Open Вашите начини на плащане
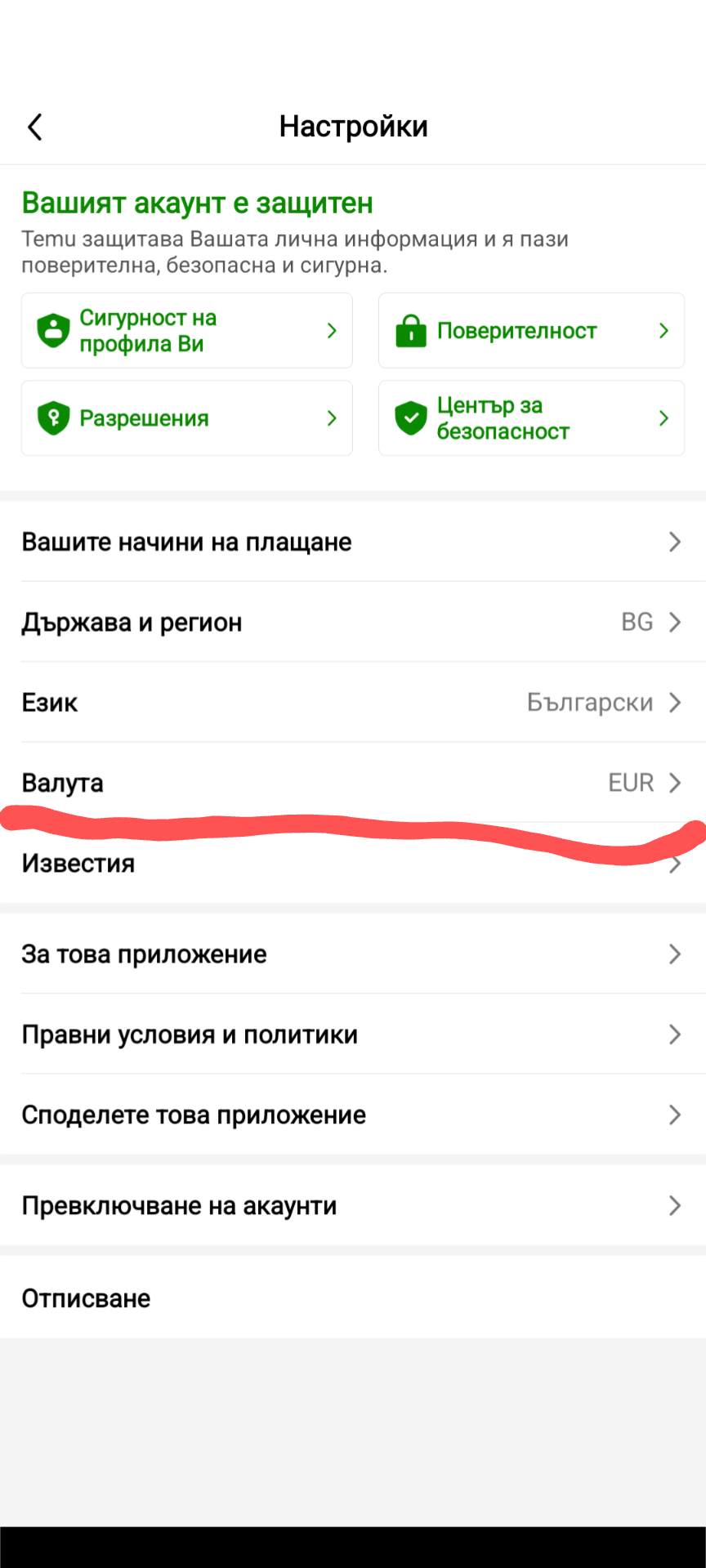Image resolution: width=706 pixels, height=1568 pixels. [x=353, y=542]
